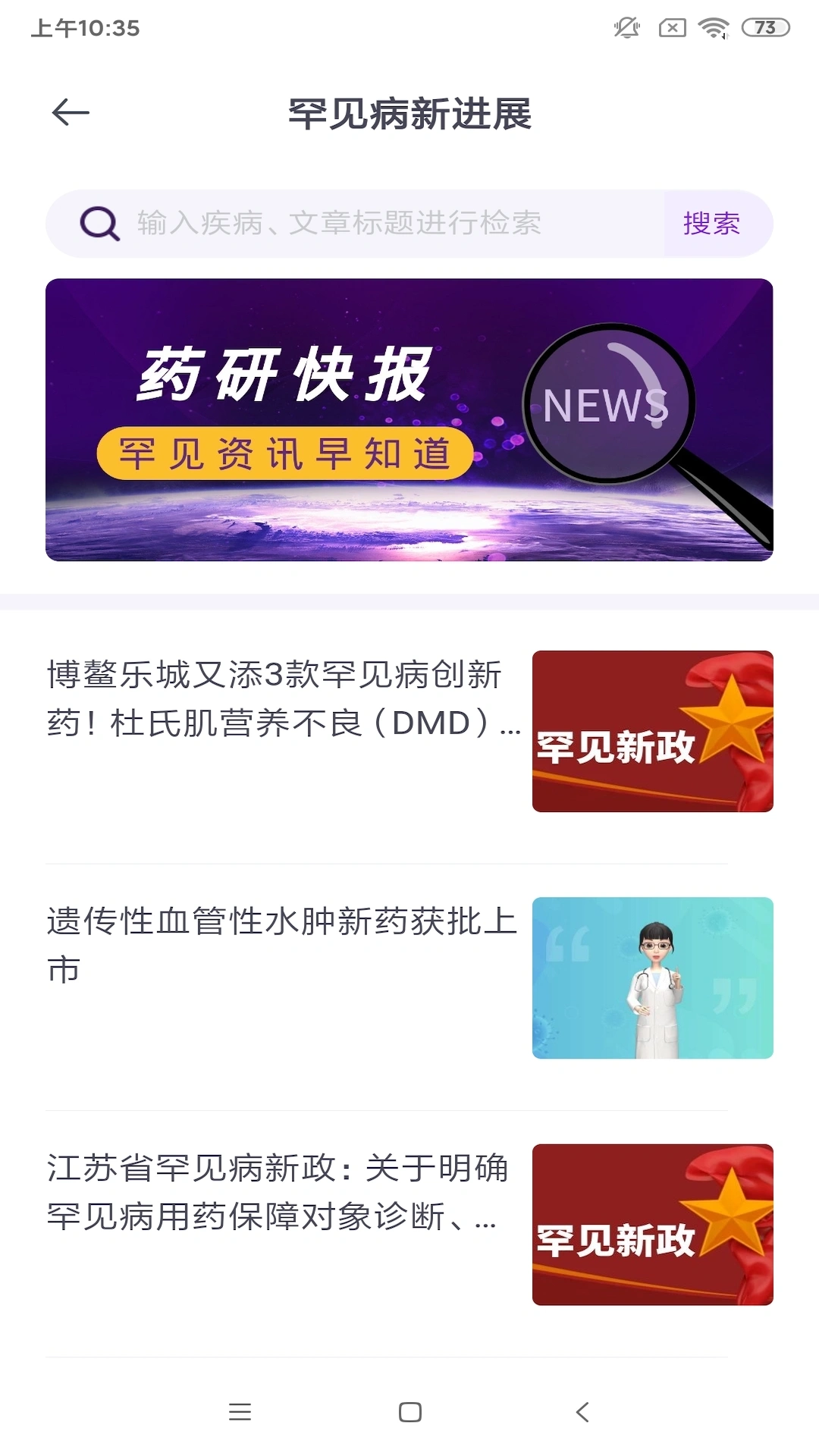Tap the search input field
The width and height of the screenshot is (819, 1456).
point(341,222)
